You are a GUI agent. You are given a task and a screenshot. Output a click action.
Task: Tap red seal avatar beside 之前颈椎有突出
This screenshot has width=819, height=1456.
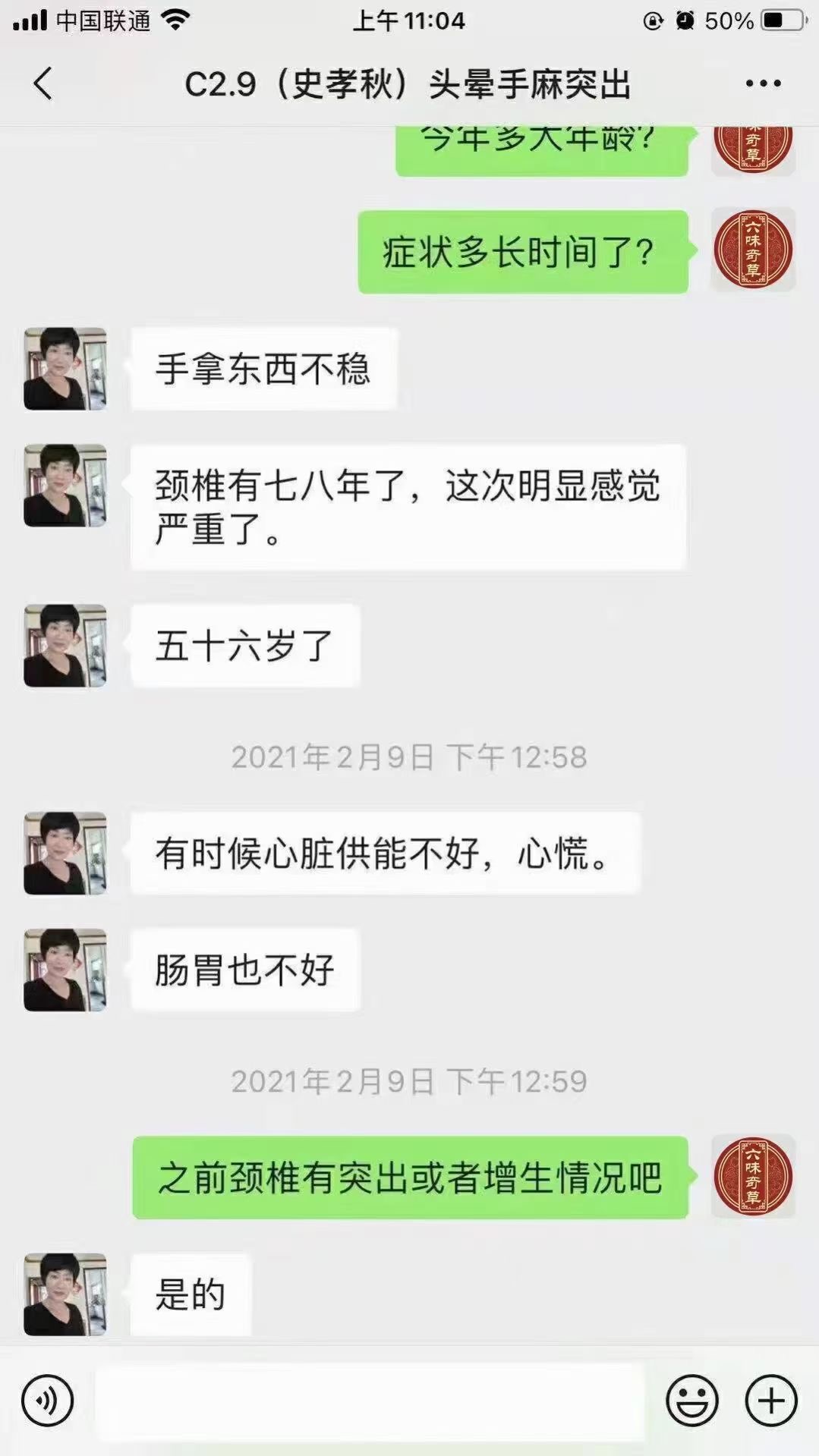753,1177
